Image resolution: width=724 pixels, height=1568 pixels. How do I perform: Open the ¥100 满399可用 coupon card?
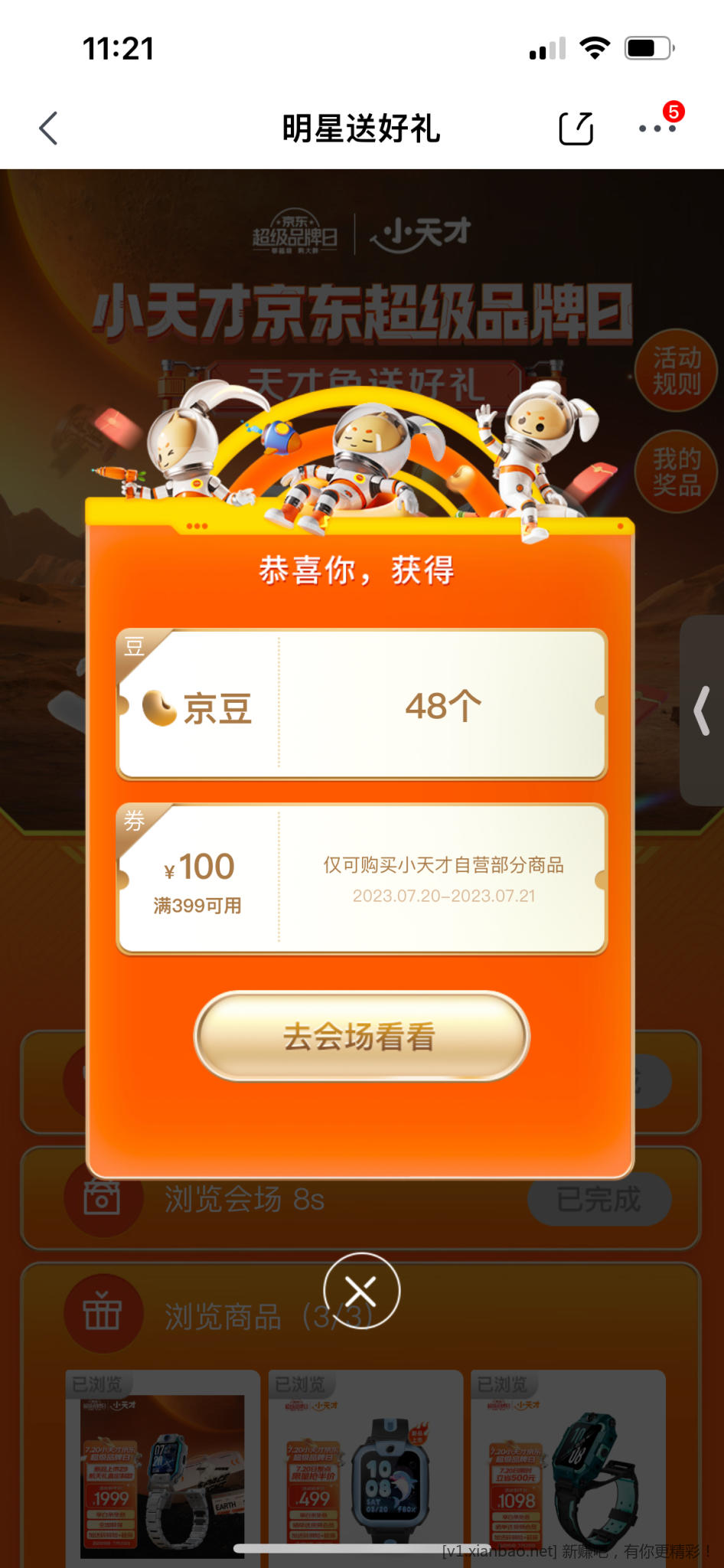coord(361,879)
